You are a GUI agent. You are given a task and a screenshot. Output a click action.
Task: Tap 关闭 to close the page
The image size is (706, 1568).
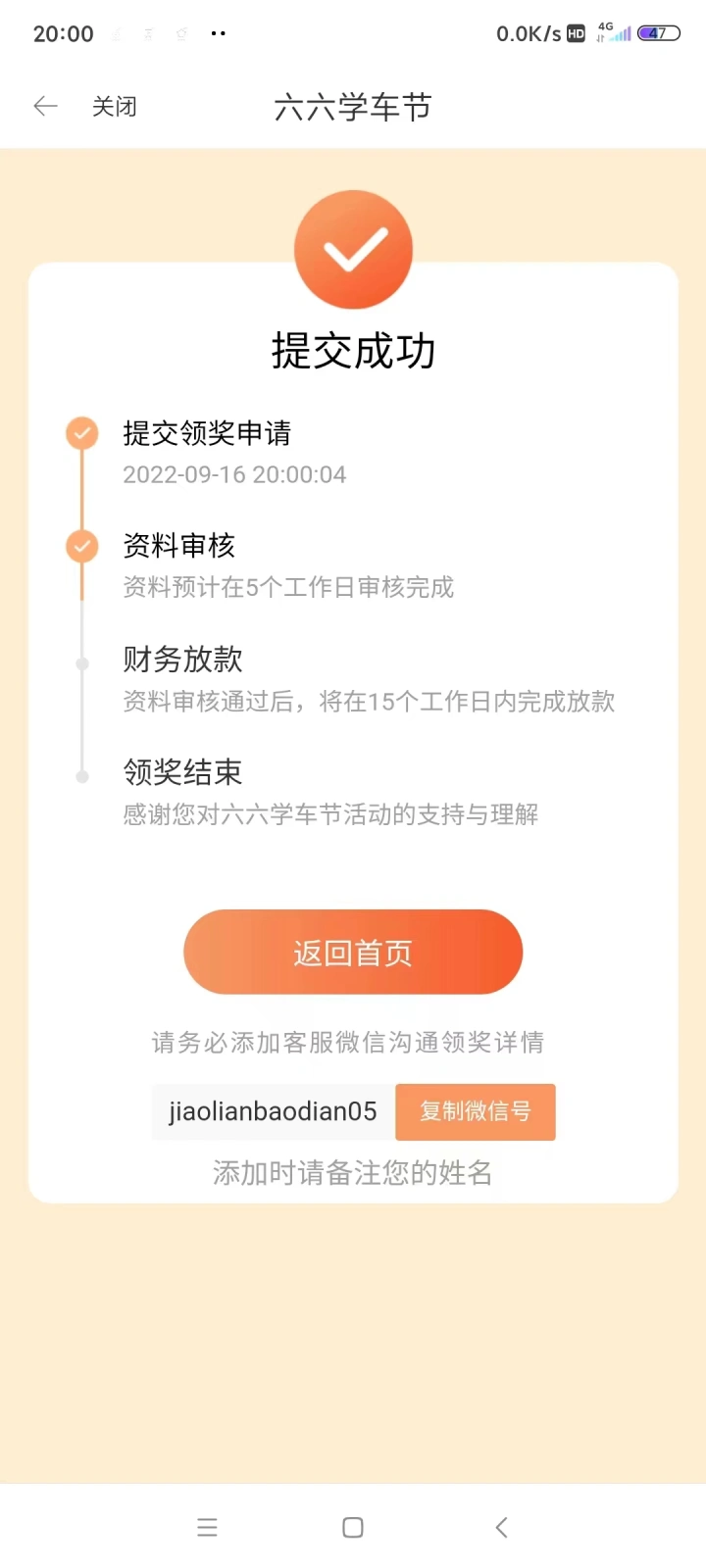tap(114, 106)
